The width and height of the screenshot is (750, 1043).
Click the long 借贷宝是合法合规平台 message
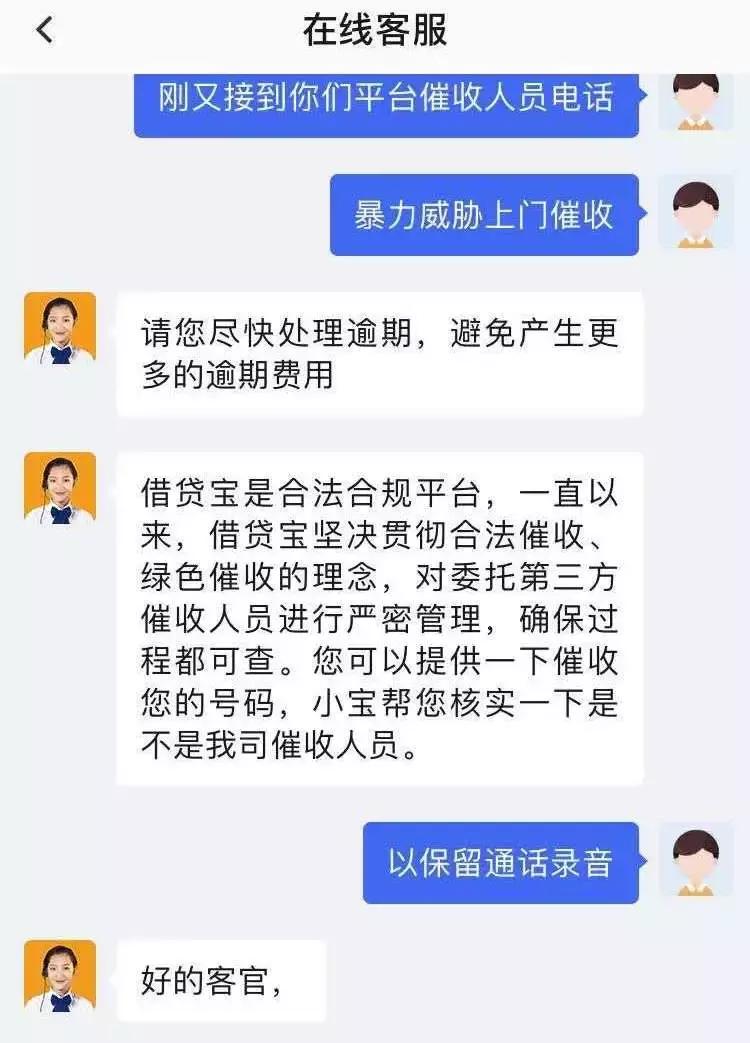click(380, 615)
